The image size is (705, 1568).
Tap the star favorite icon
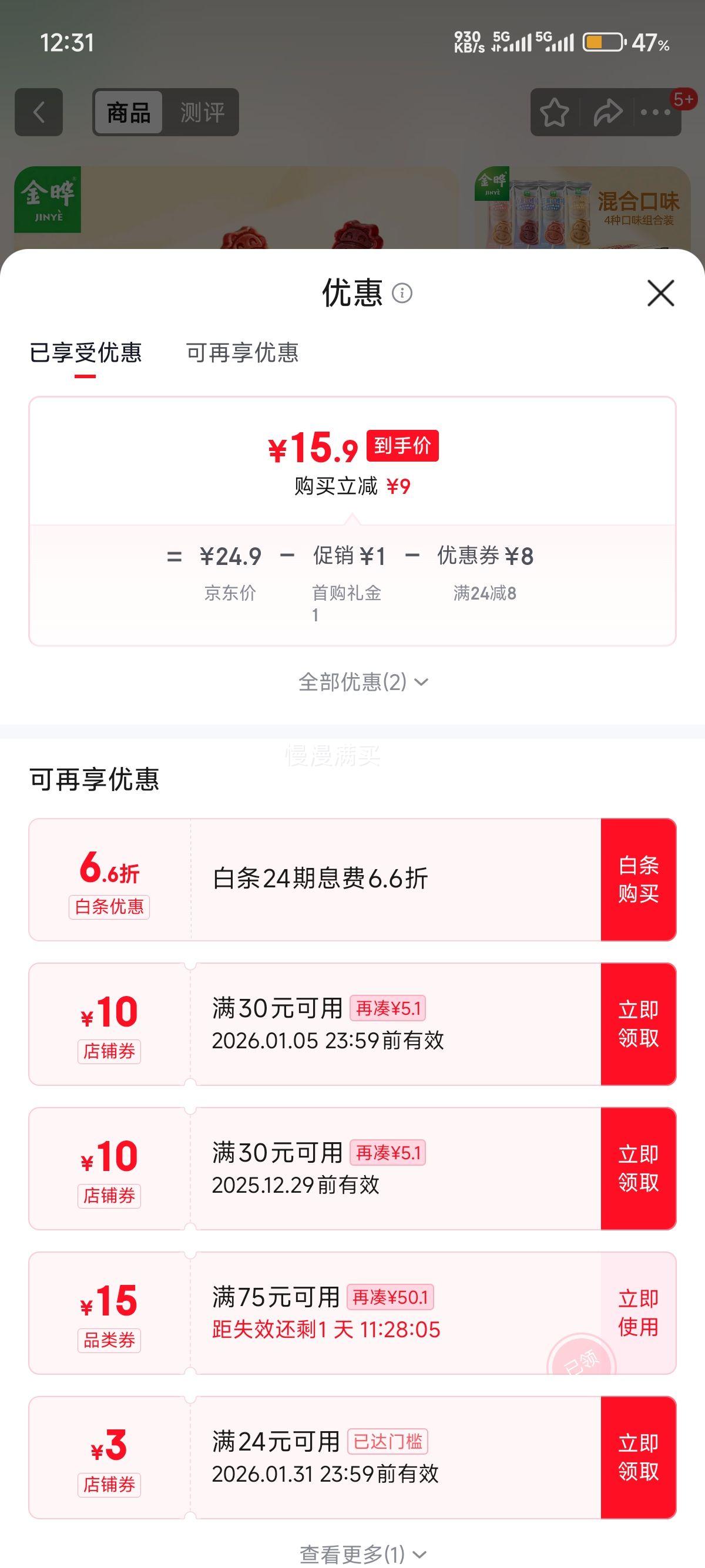point(553,112)
